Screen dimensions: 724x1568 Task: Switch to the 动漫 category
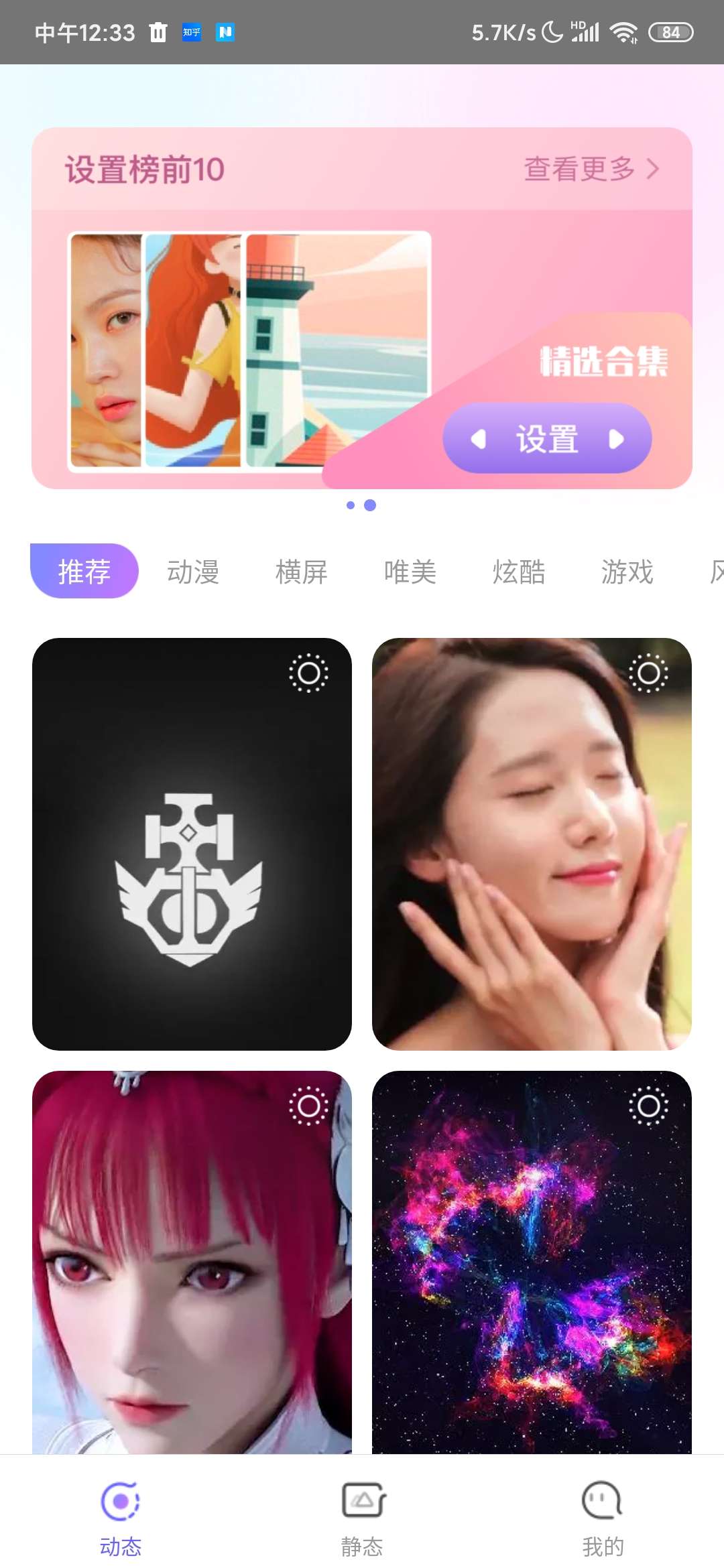(x=193, y=572)
